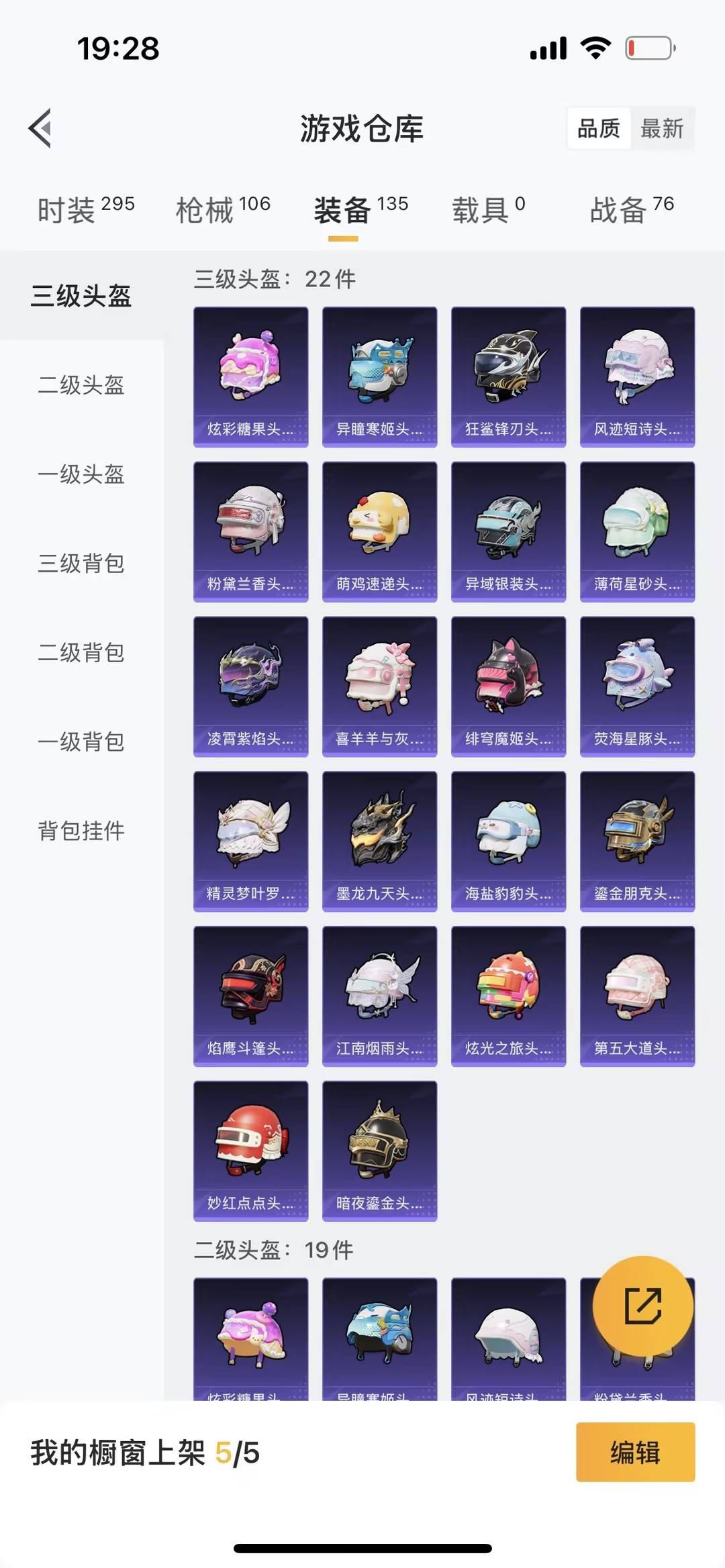
Task: Select 三级背包 from the sidebar
Action: pos(81,565)
